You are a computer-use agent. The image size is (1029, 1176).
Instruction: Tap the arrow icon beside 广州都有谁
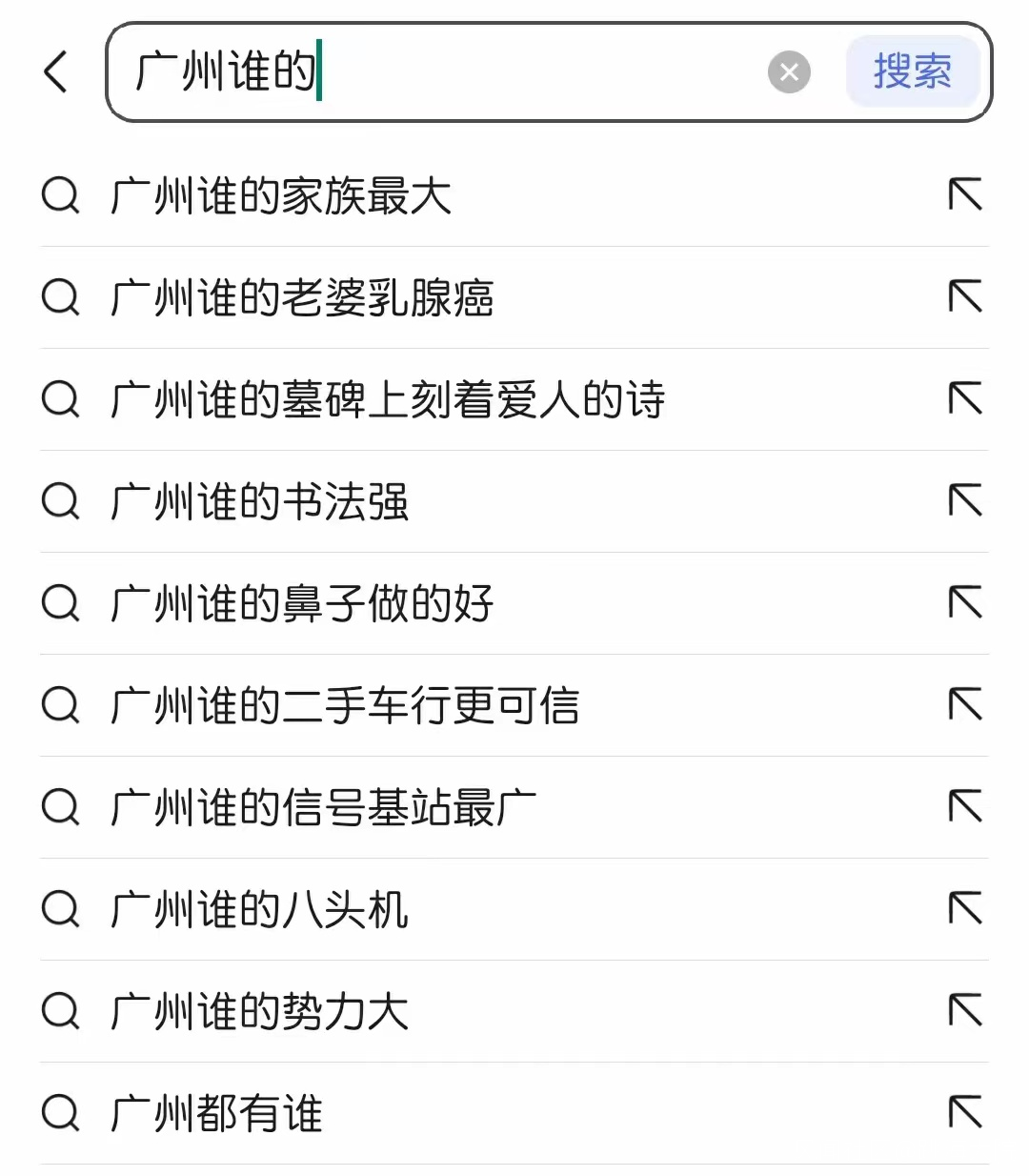pyautogui.click(x=965, y=1113)
